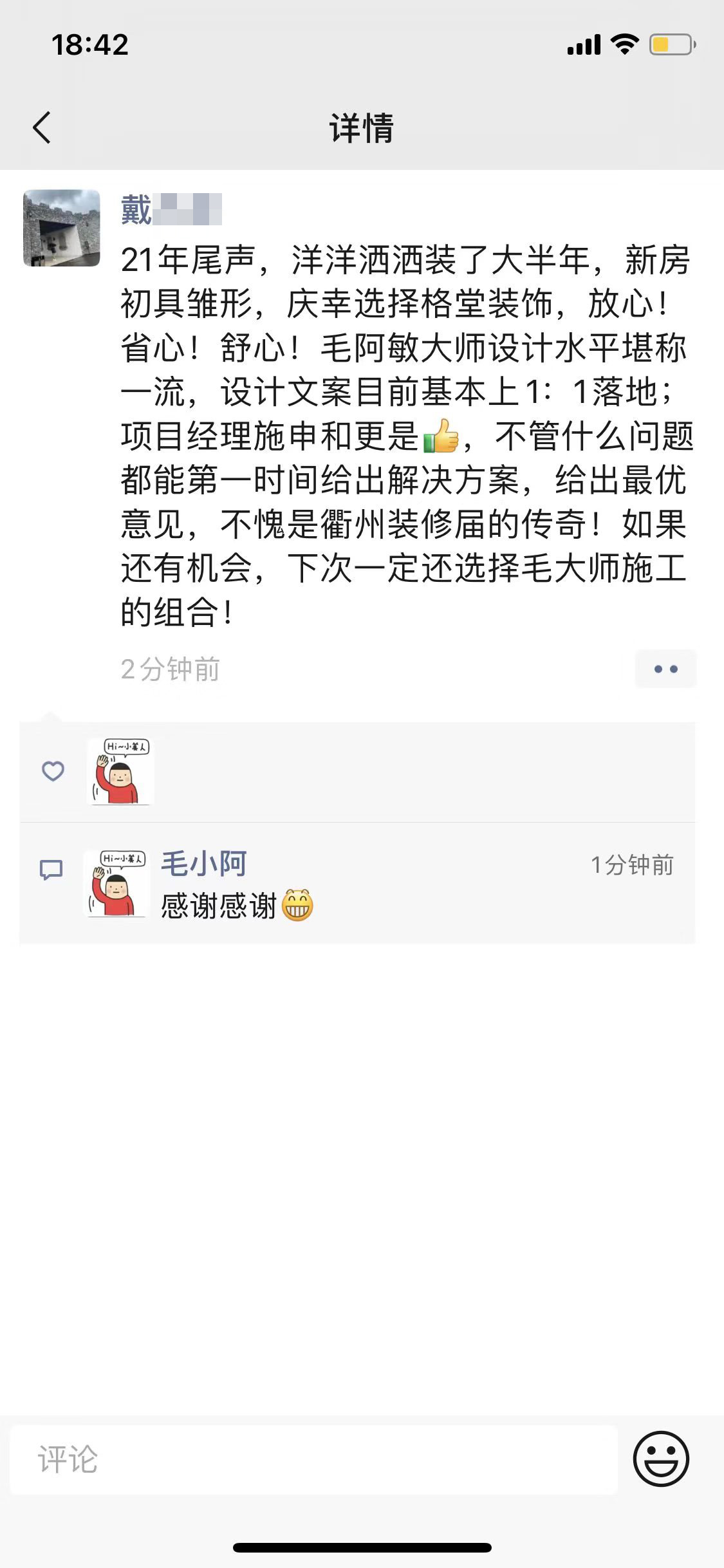Viewport: 724px width, 1568px height.
Task: Open the emoji picker smiley icon
Action: 661,1459
